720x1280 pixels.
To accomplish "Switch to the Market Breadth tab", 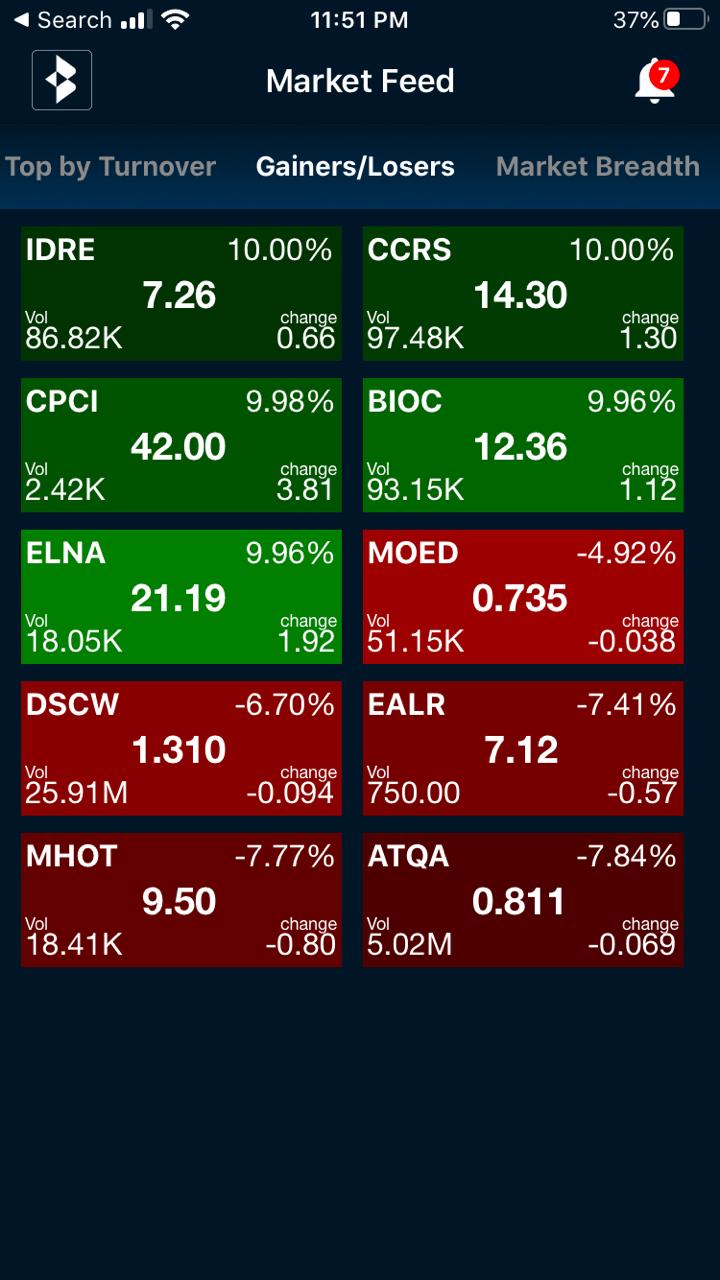I will [598, 167].
